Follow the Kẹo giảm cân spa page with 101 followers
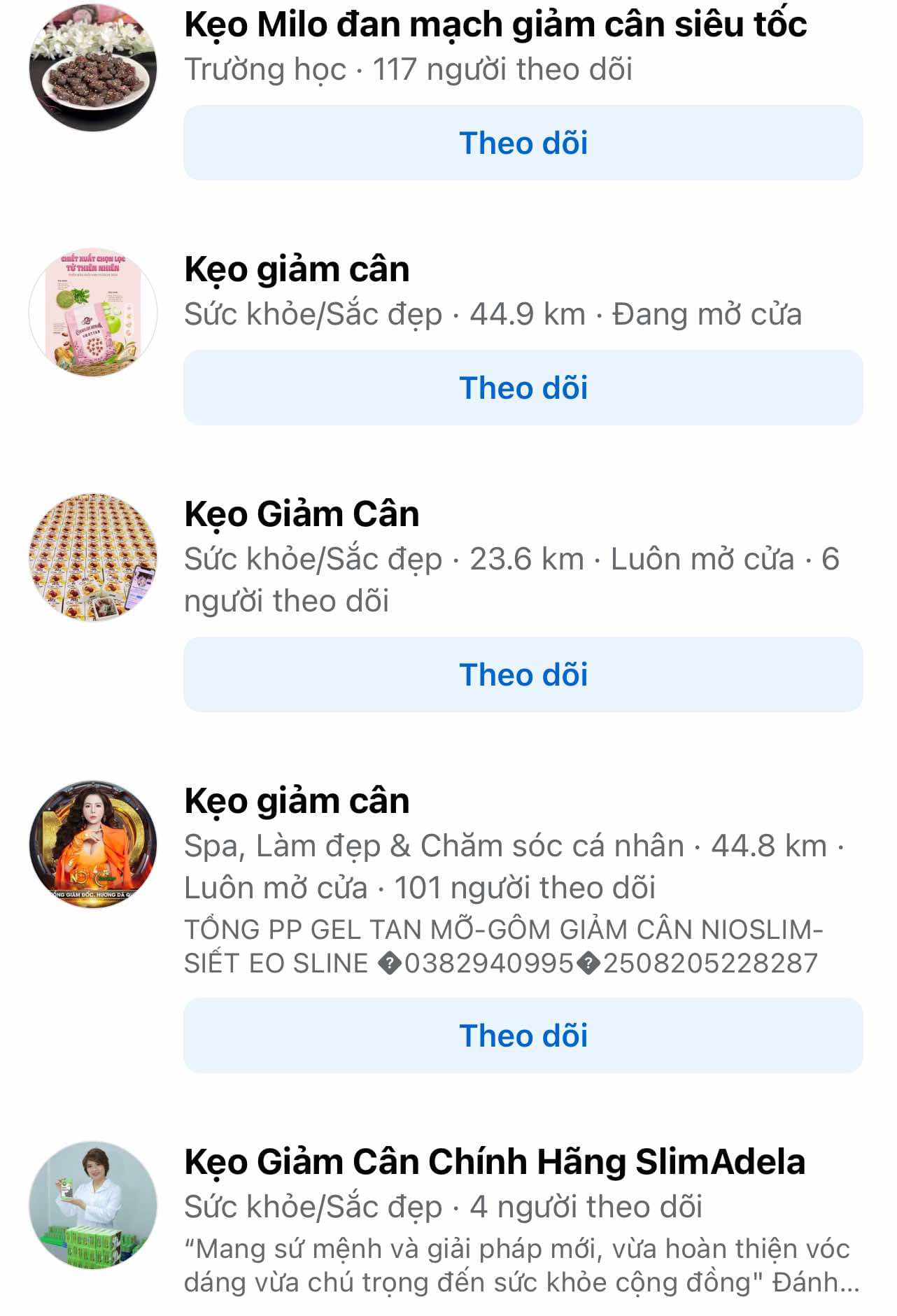The image size is (897, 1316). [523, 1035]
